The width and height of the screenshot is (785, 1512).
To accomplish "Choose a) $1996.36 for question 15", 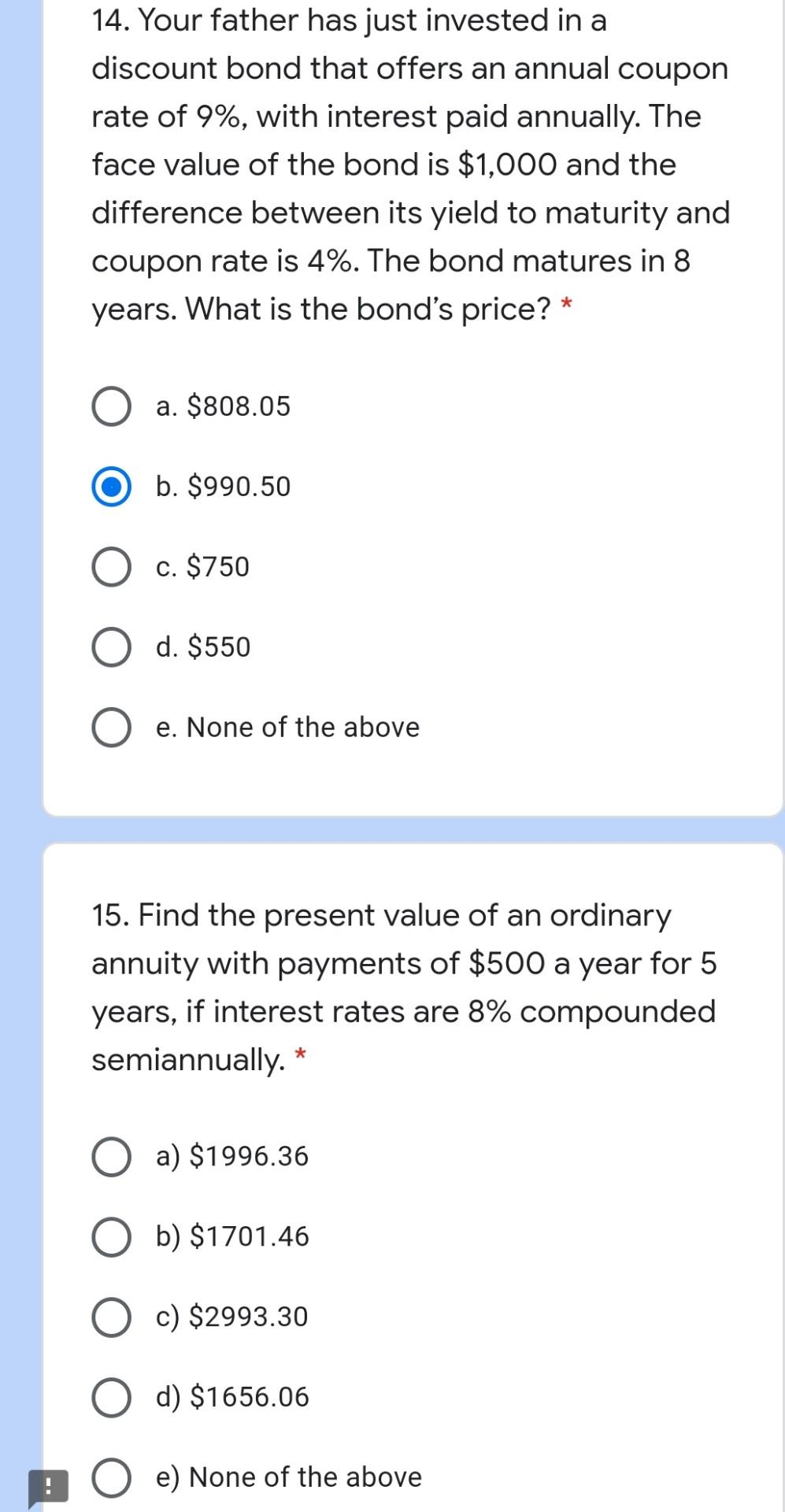I will [x=111, y=1157].
